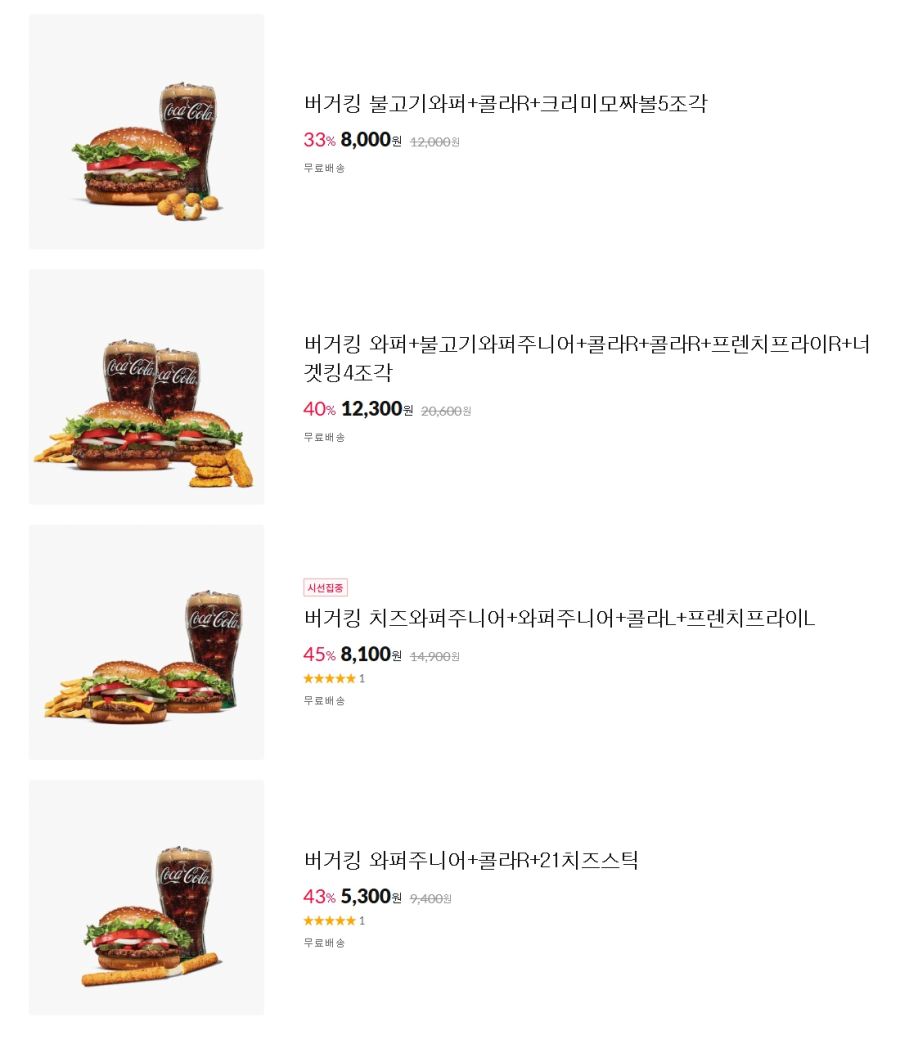Click the crossed-out 20,600원 original price

point(445,410)
